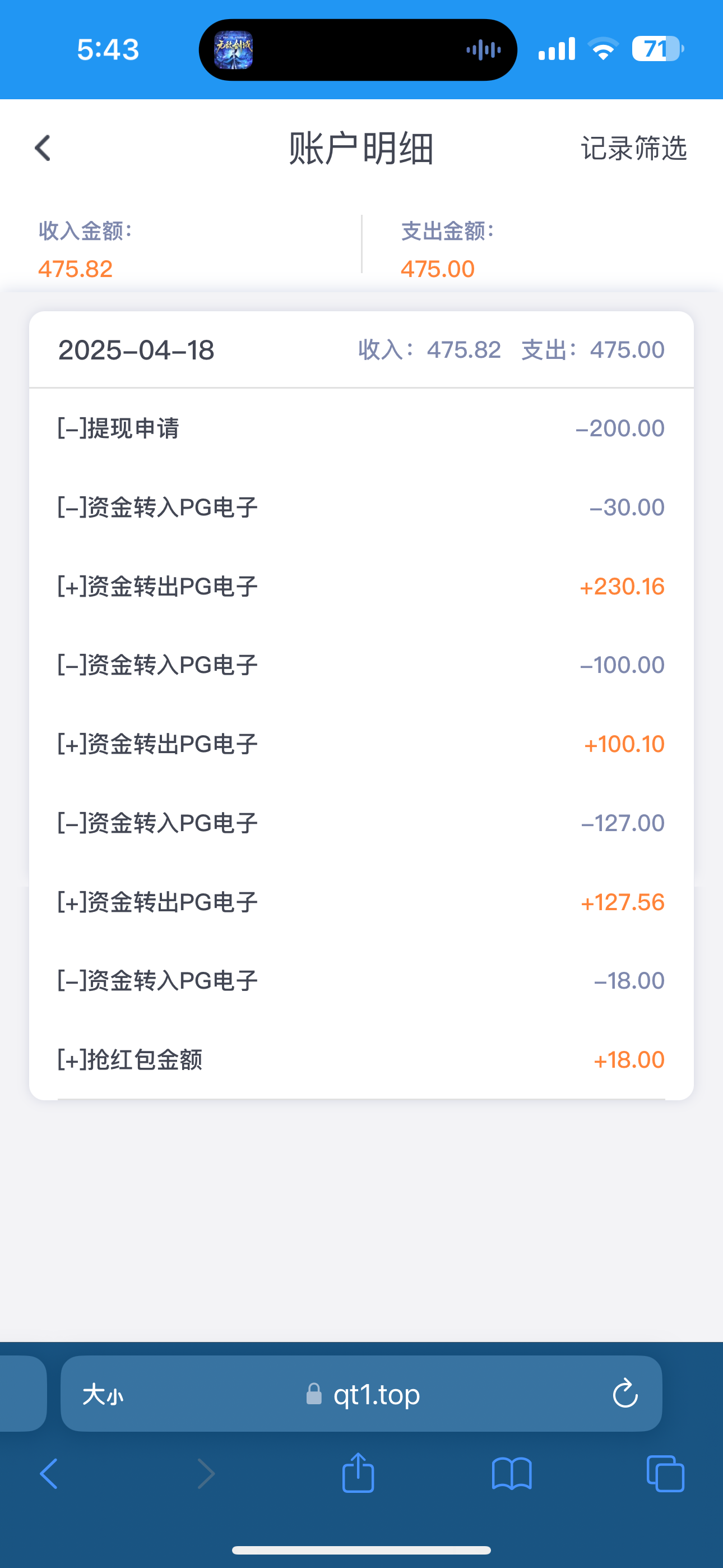
Task: Go back from the 账户明细 page
Action: [x=43, y=148]
